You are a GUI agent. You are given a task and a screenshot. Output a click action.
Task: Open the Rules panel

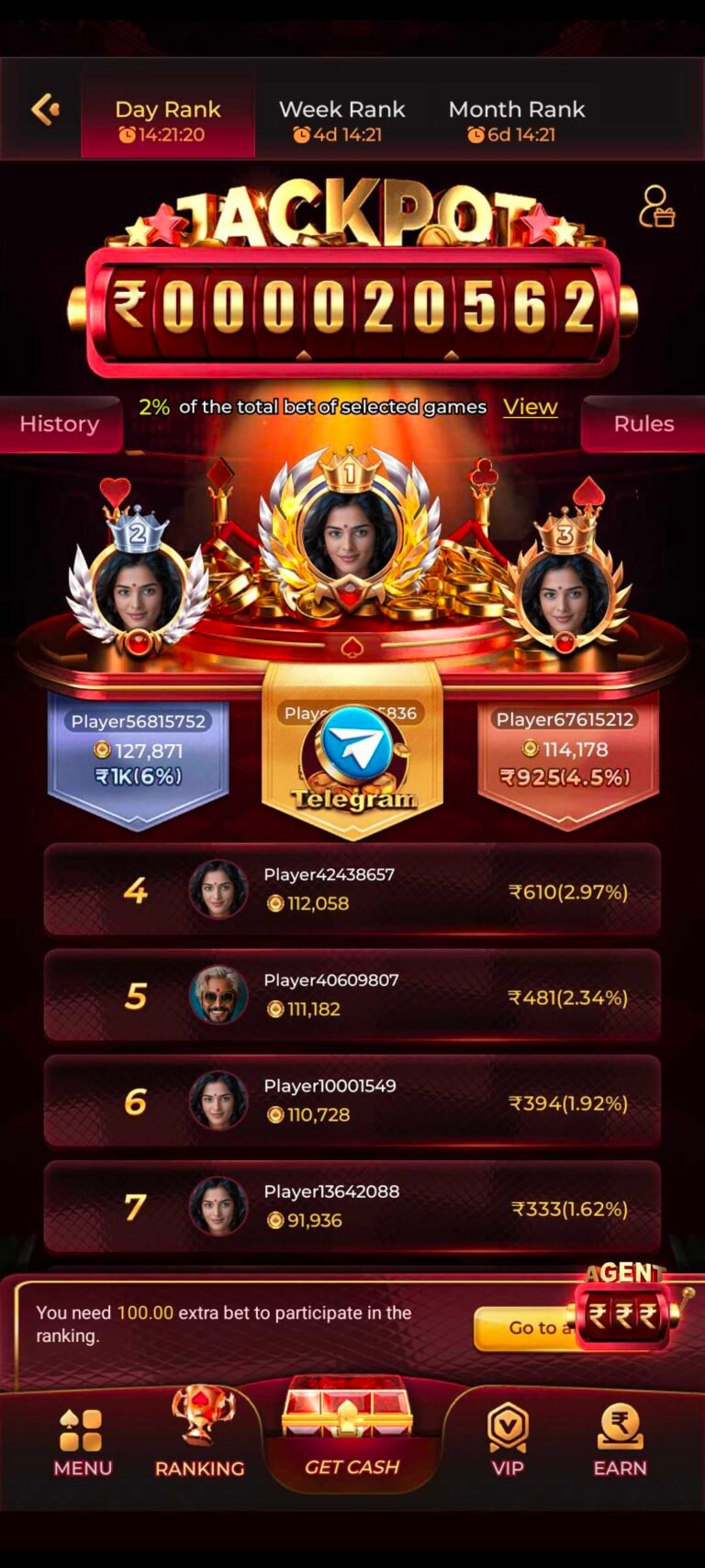coord(643,423)
